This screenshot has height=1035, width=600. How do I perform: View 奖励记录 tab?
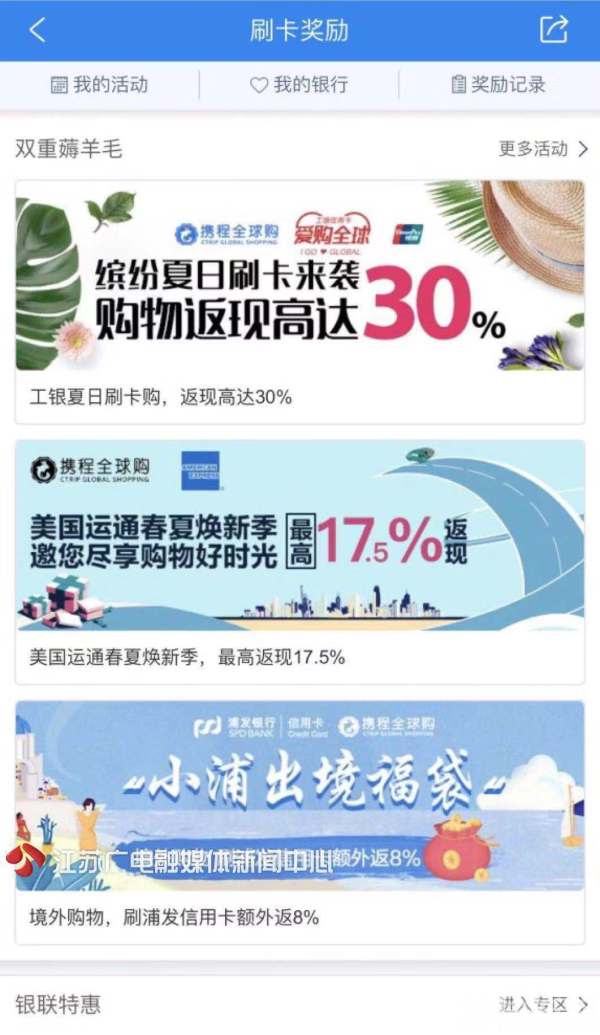point(498,85)
